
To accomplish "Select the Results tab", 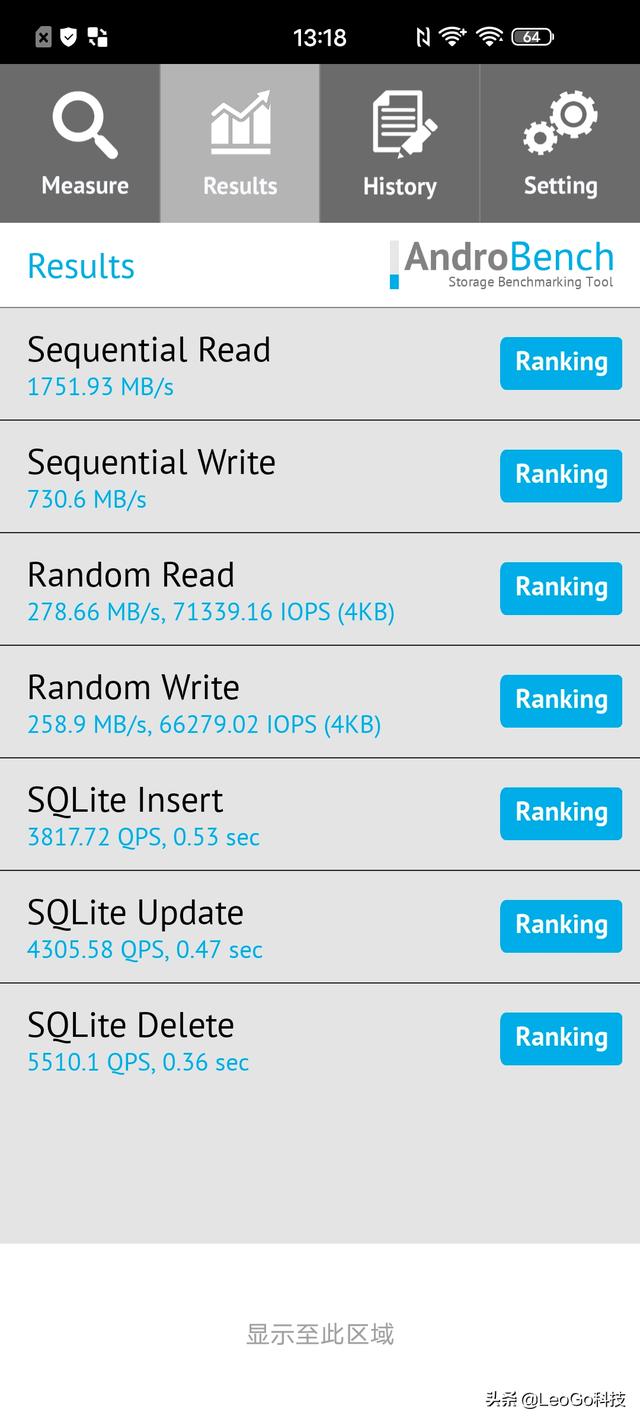I will (240, 143).
